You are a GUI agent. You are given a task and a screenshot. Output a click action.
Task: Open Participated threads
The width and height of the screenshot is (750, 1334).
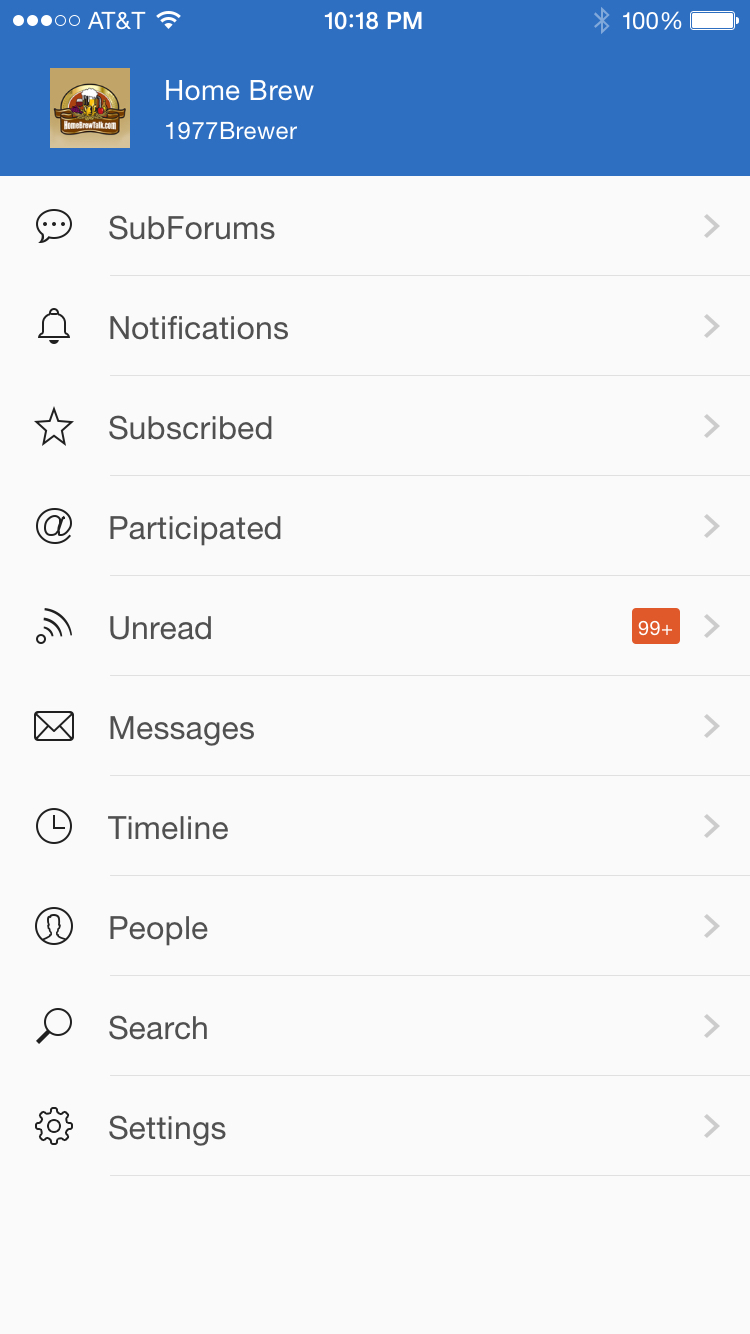pyautogui.click(x=375, y=526)
